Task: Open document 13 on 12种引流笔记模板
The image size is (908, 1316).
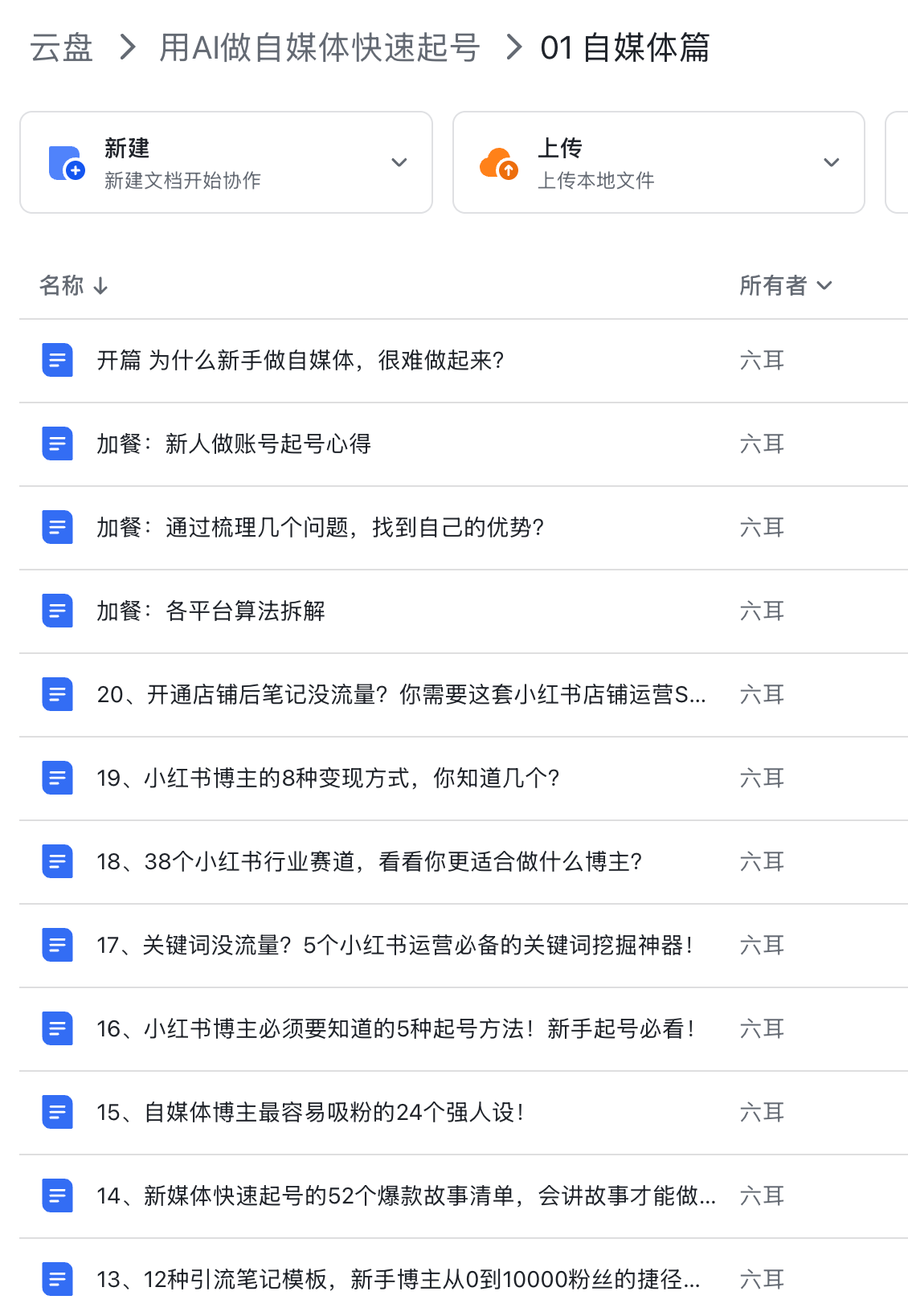Action: (398, 1280)
